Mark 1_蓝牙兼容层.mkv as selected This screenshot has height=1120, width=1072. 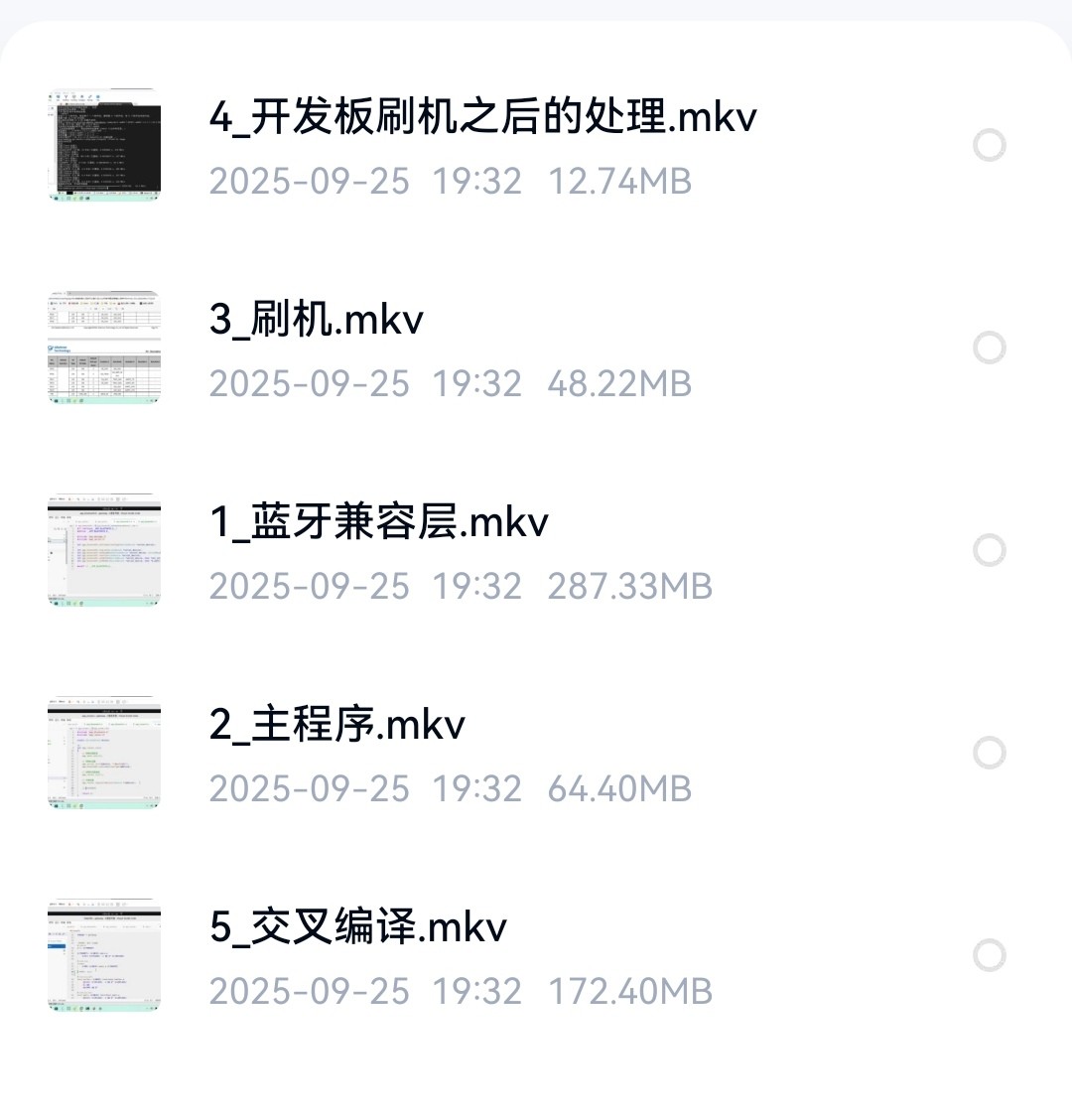[989, 551]
